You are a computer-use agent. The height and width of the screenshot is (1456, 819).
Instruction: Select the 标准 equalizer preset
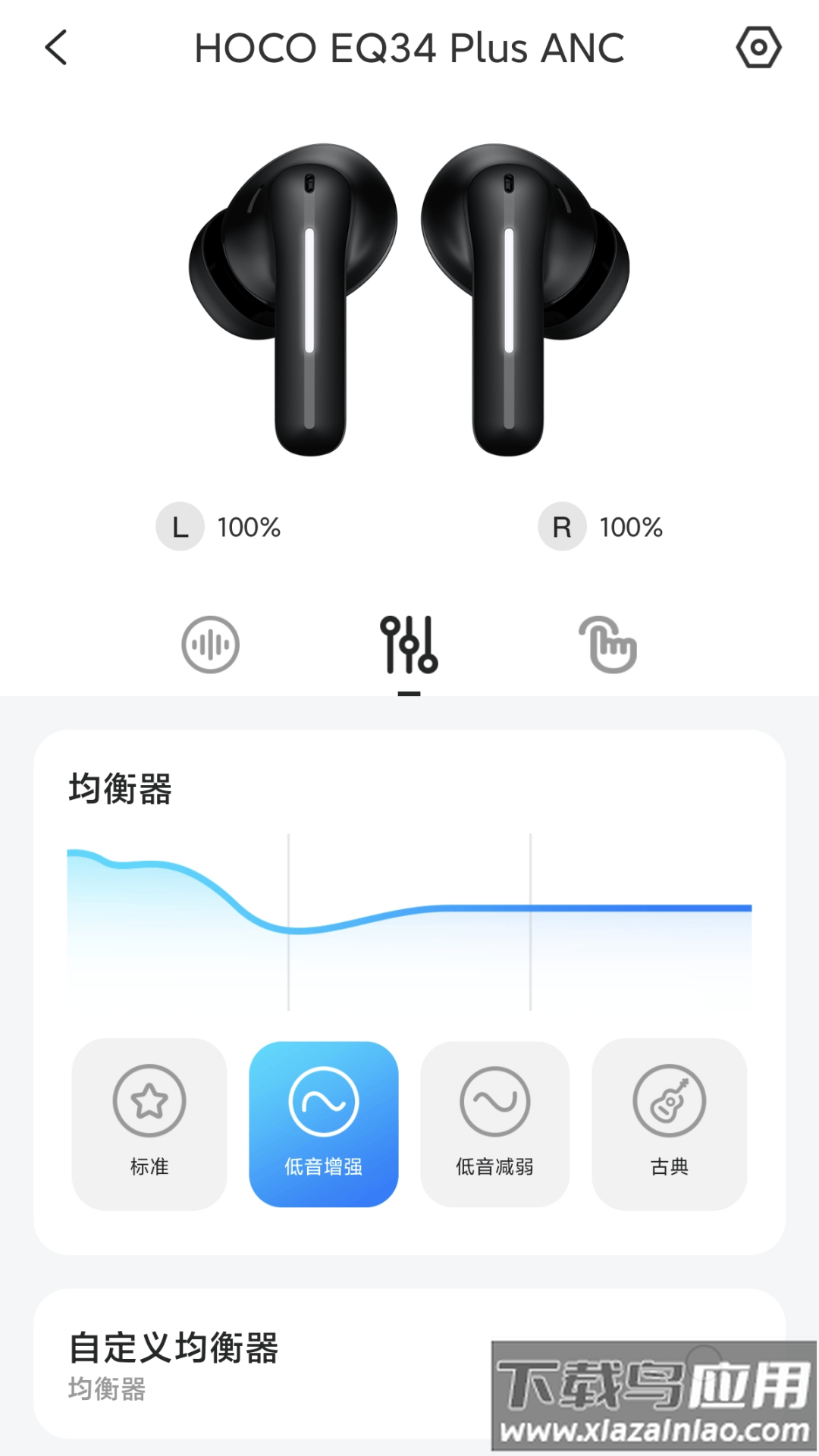coord(149,1123)
